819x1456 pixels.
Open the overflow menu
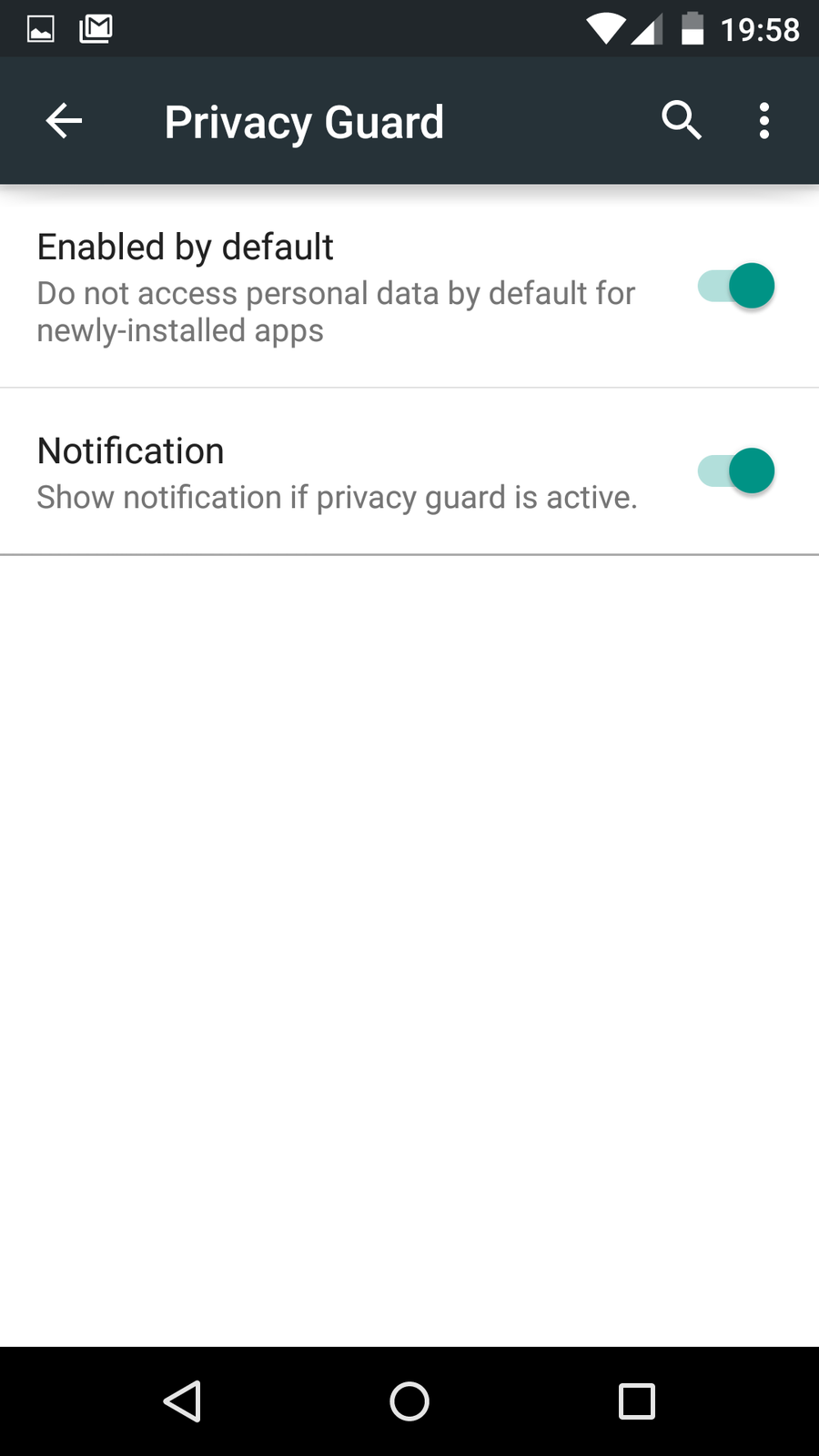click(x=763, y=121)
